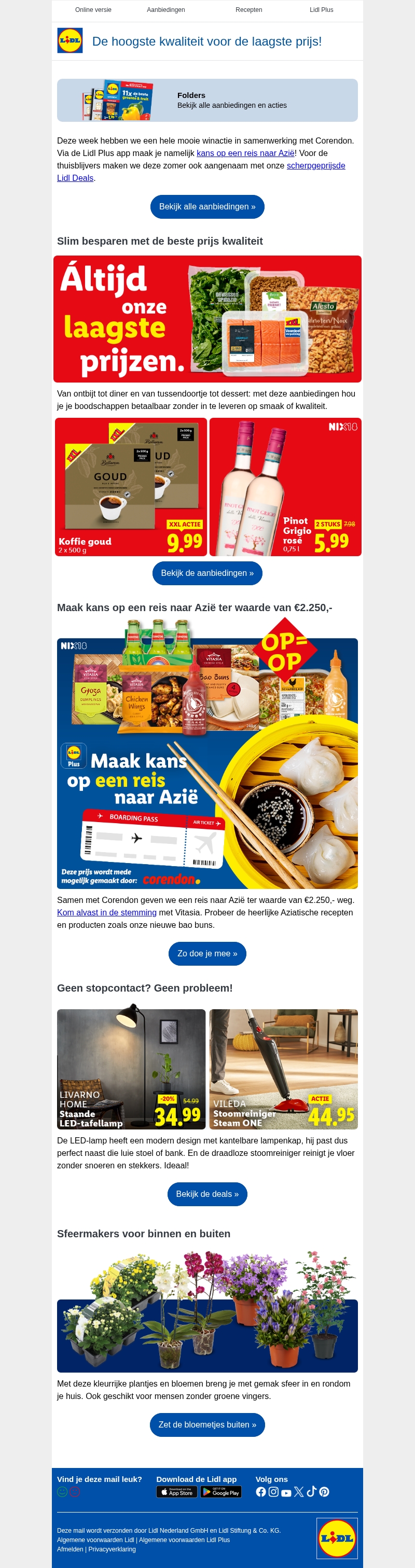The height and width of the screenshot is (1568, 415).
Task: Open Lidl's Instagram page
Action: 273,1492
